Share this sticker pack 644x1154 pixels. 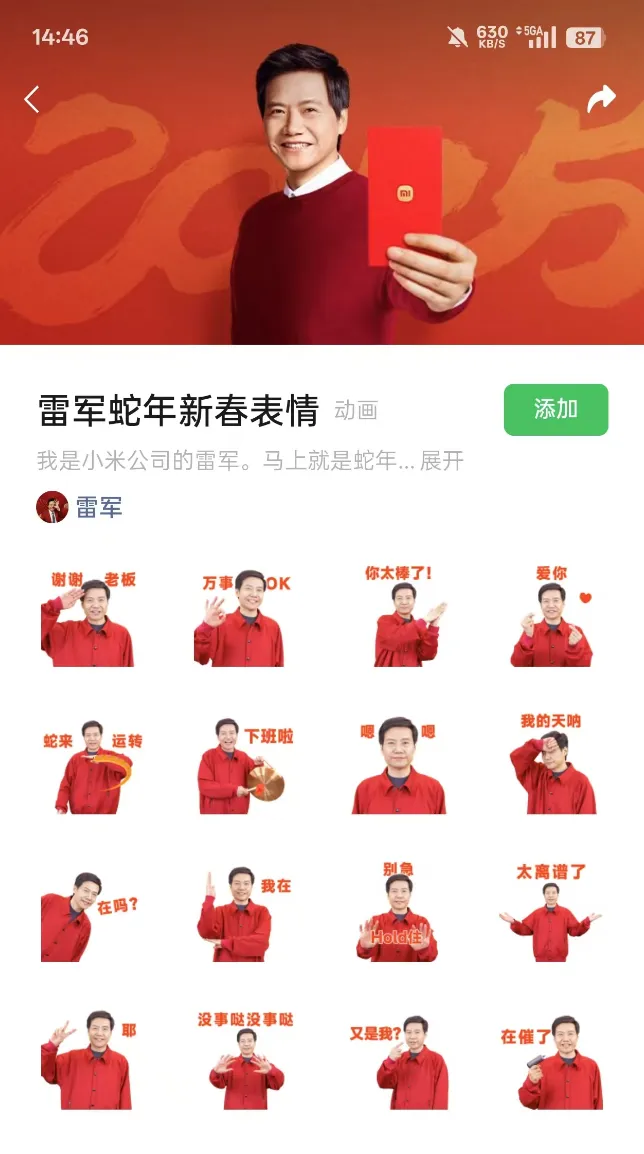[601, 99]
